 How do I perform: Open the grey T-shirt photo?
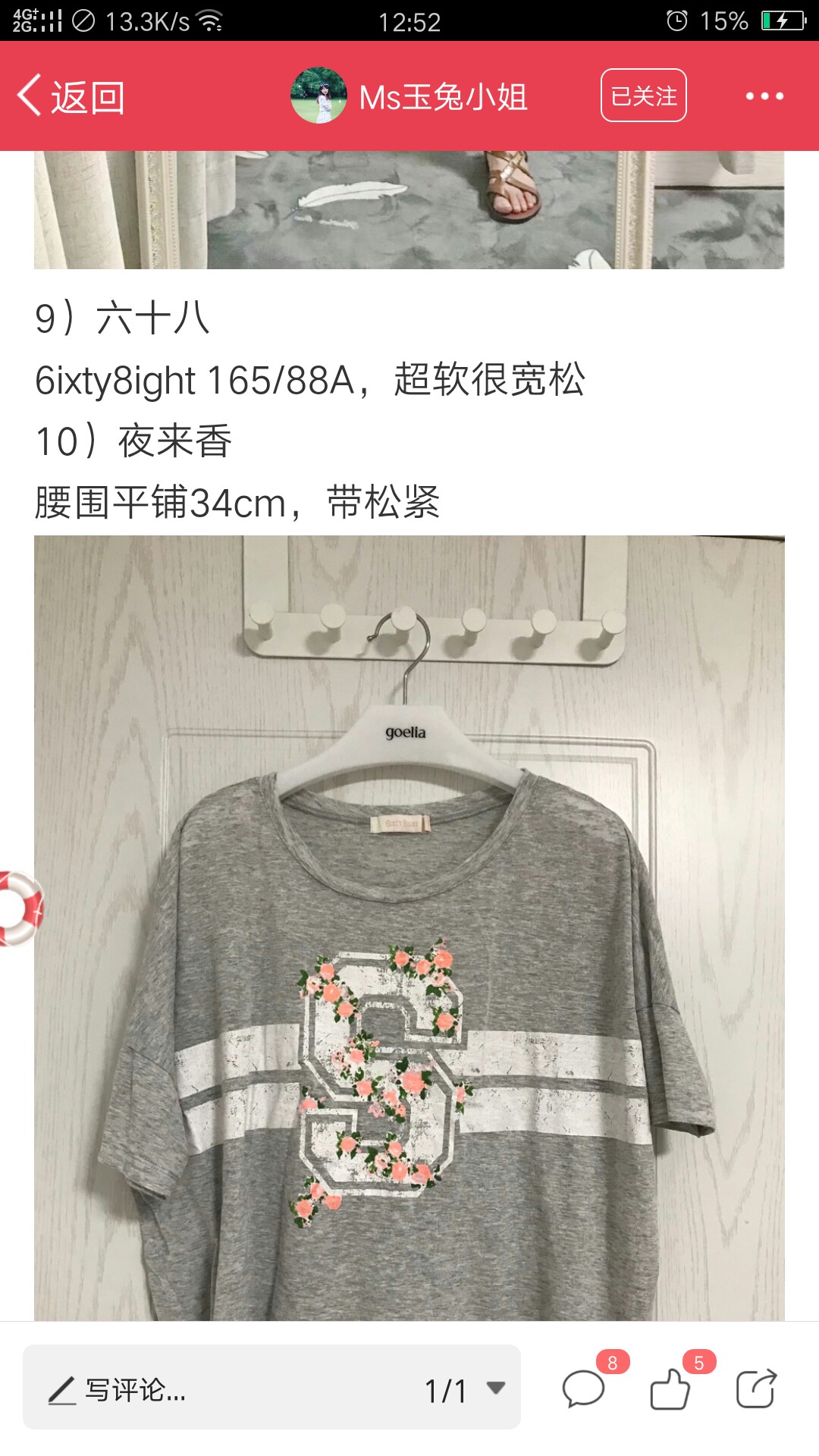409,928
